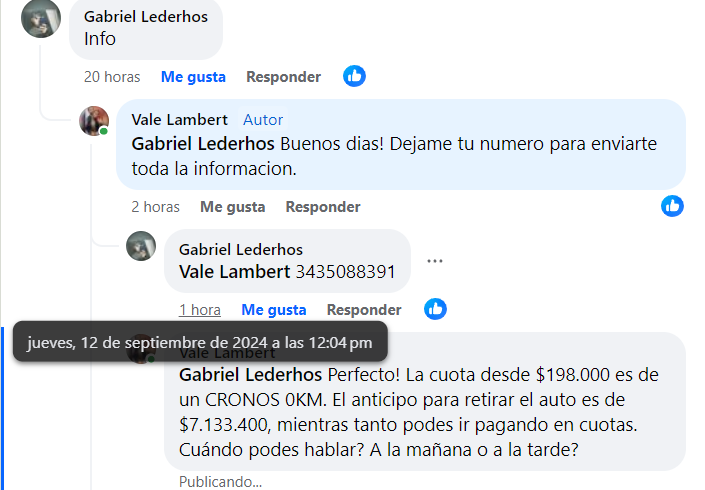Open Vale Lambert's profile from the Autor reply
Screen dimensions: 705x490
point(179,120)
